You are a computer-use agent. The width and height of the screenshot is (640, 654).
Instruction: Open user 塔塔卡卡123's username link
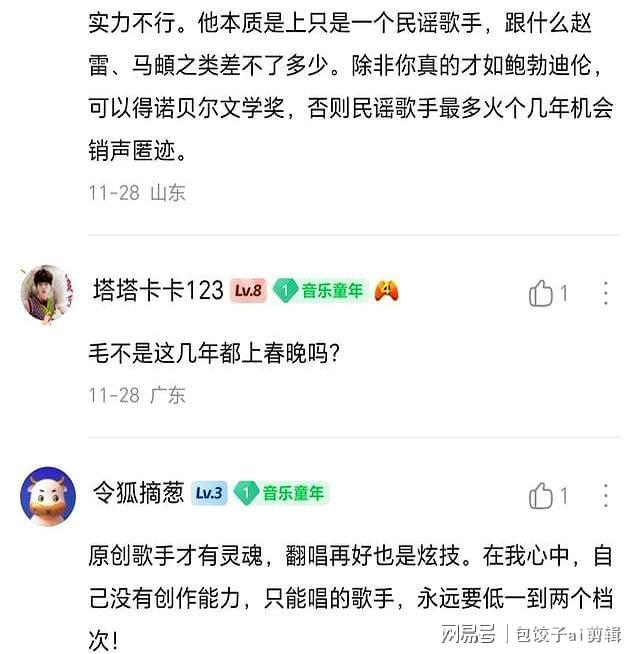pos(157,291)
